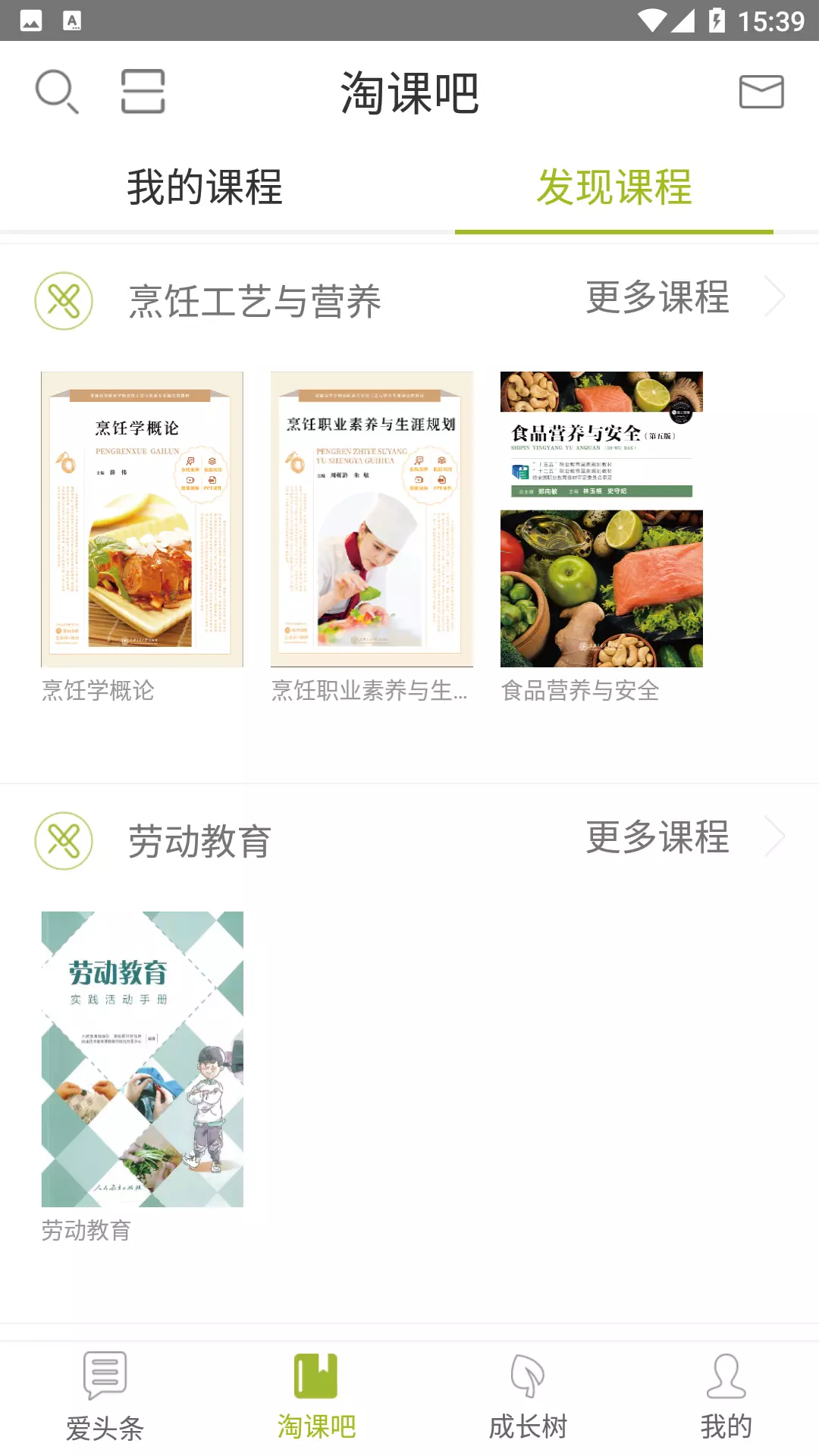
Task: Tap the scan code icon
Action: (x=143, y=92)
